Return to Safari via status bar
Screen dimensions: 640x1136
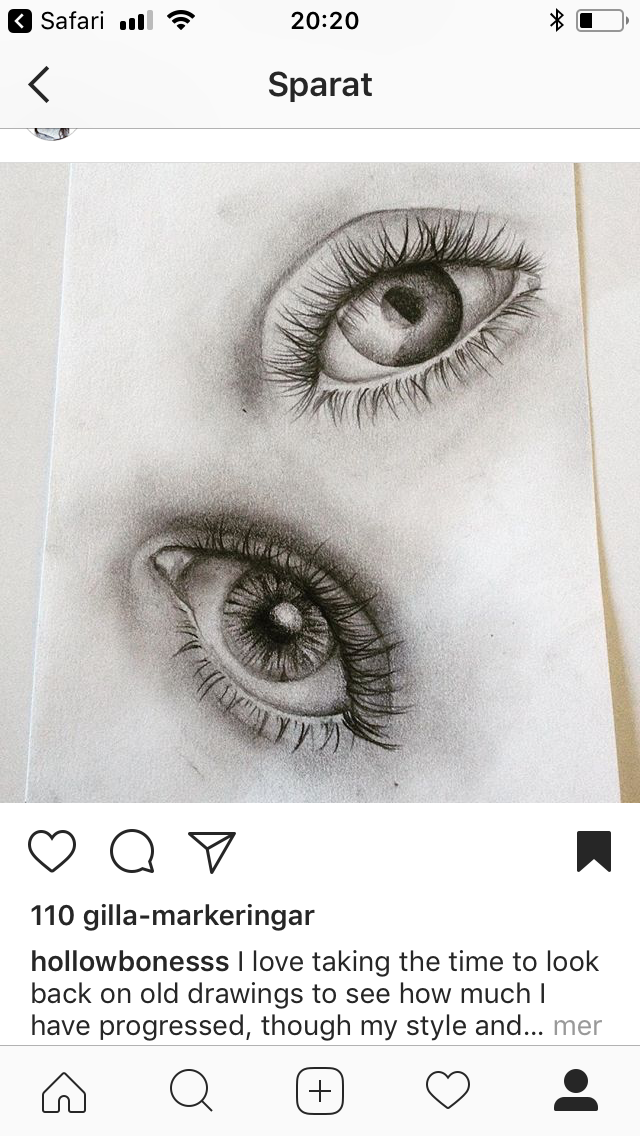(x=58, y=20)
